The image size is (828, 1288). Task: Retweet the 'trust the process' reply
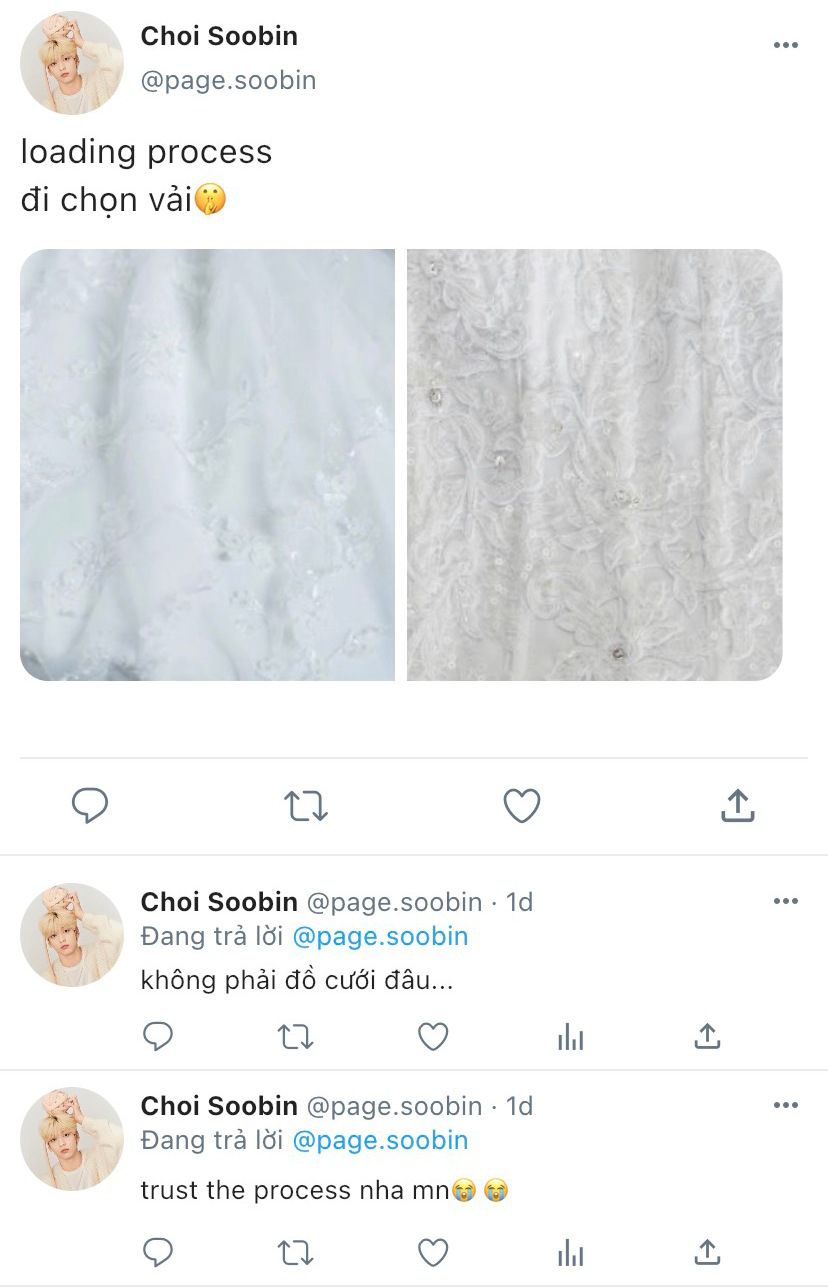(x=295, y=1252)
